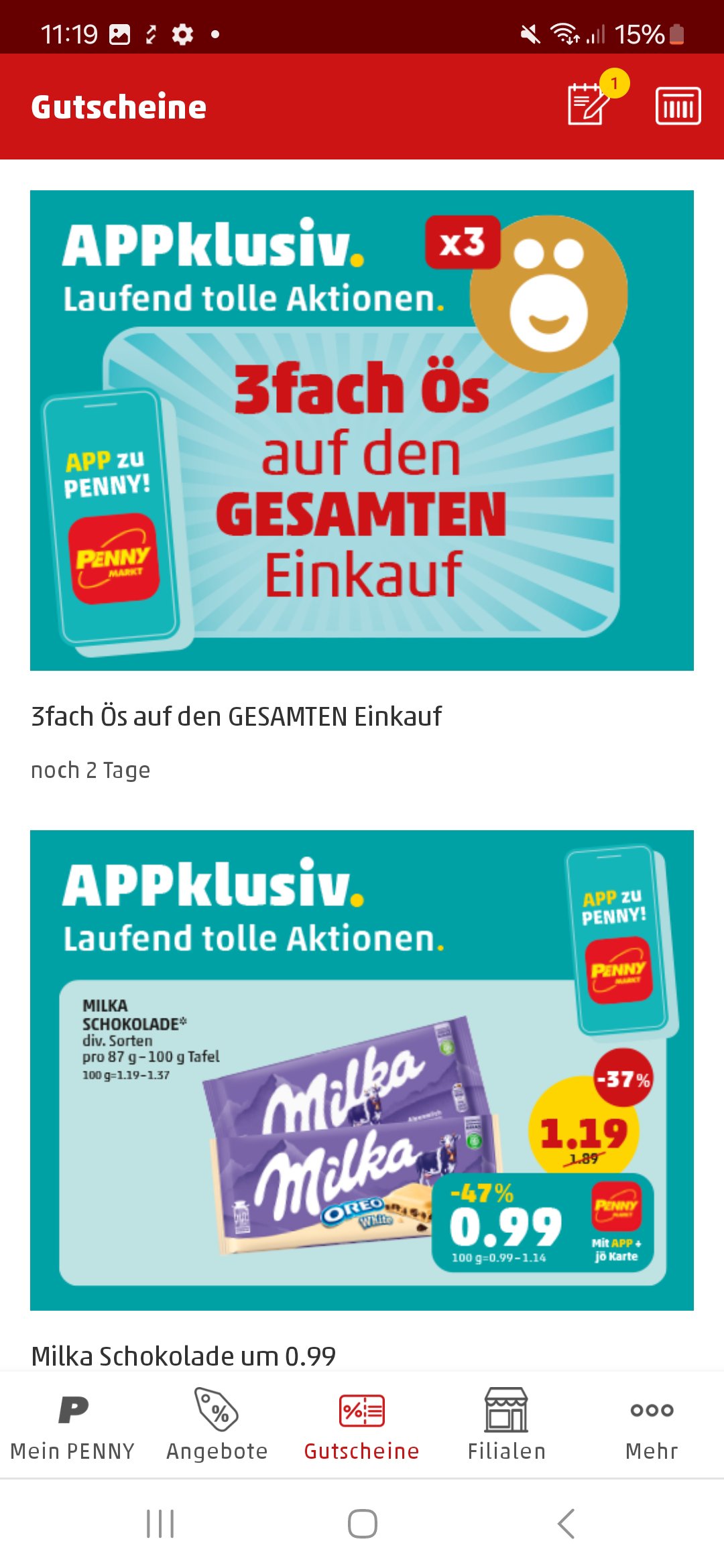Go to the phone's home screen
This screenshot has width=724, height=1568.
point(362,1524)
